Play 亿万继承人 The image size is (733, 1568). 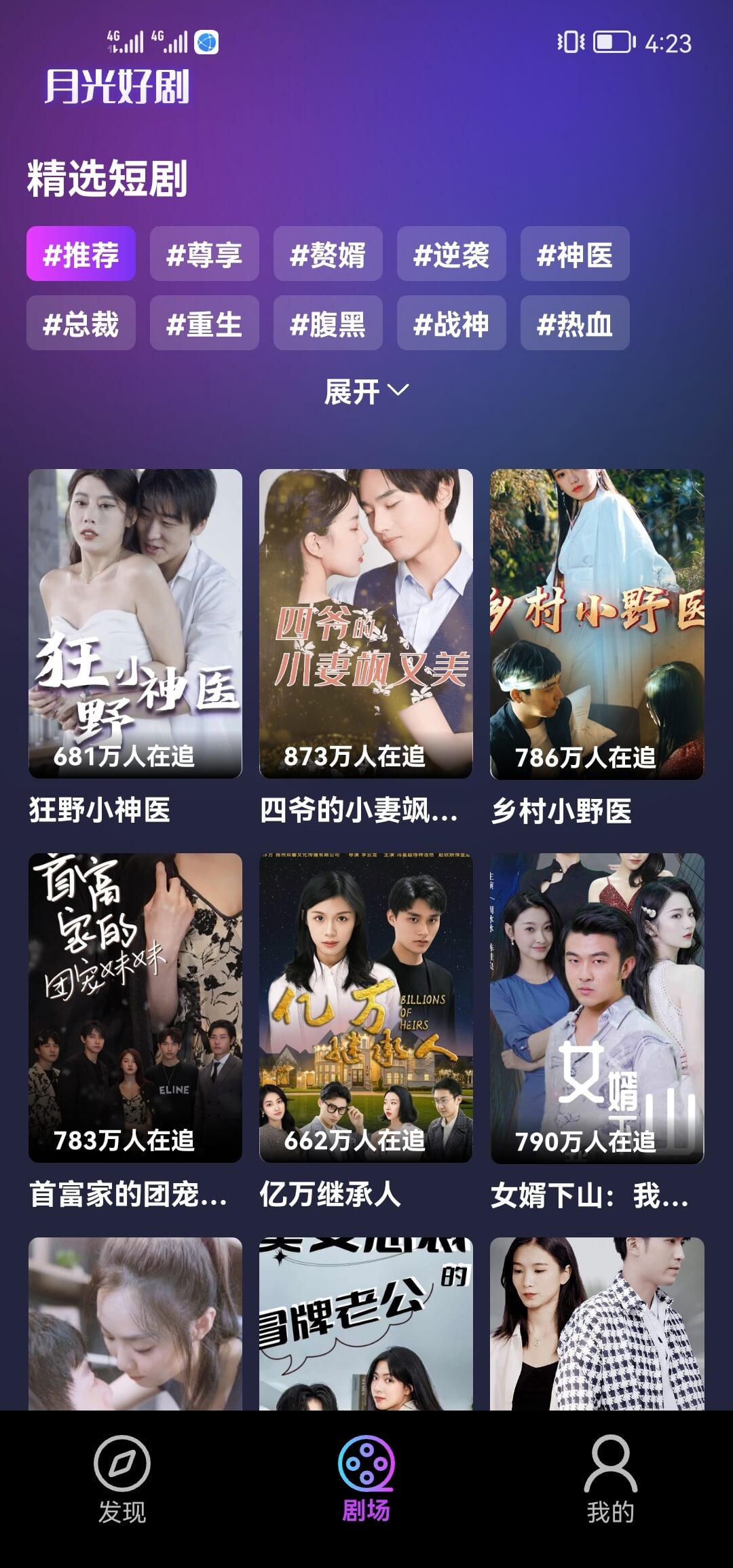pyautogui.click(x=366, y=1007)
